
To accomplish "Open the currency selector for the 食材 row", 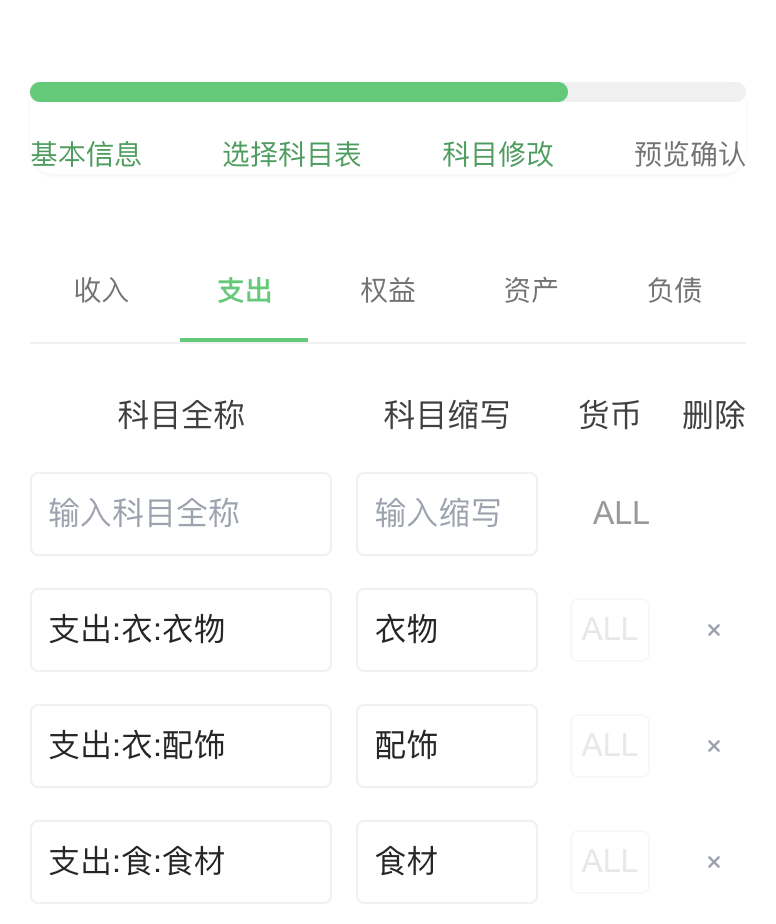I will point(609,862).
